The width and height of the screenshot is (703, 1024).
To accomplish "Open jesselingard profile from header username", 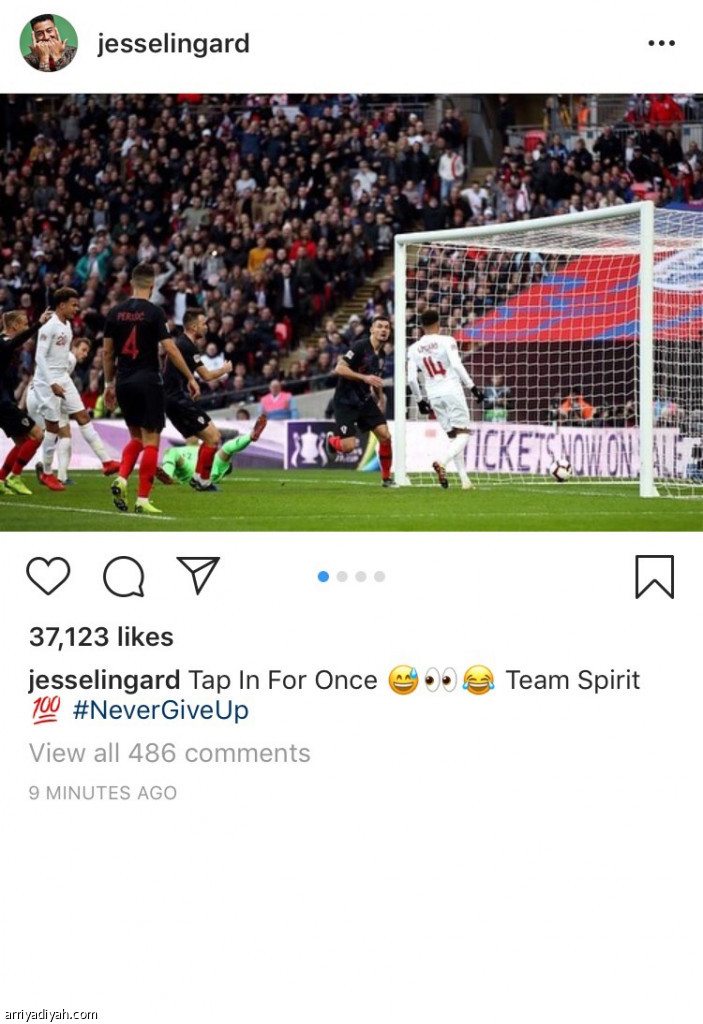I will click(x=173, y=44).
